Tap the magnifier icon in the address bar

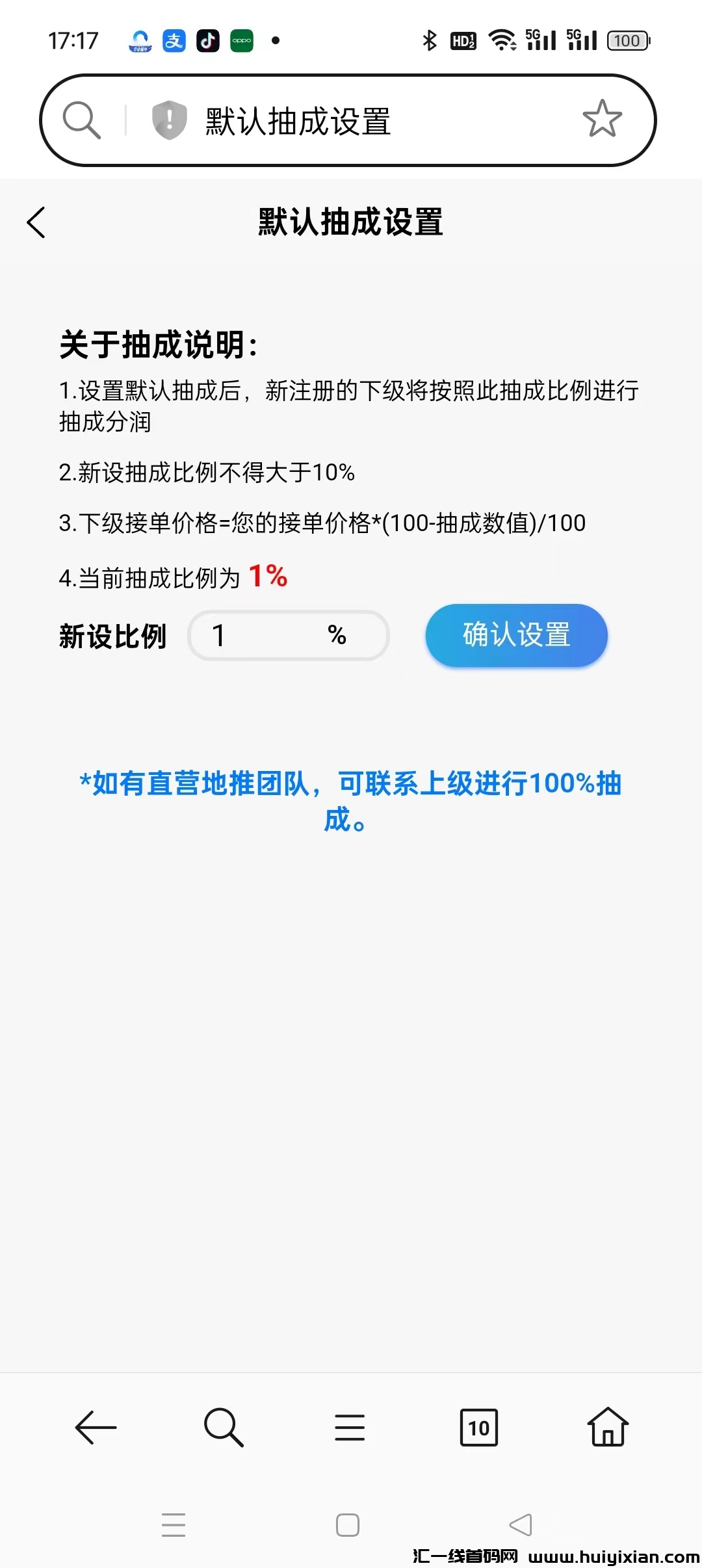[80, 120]
